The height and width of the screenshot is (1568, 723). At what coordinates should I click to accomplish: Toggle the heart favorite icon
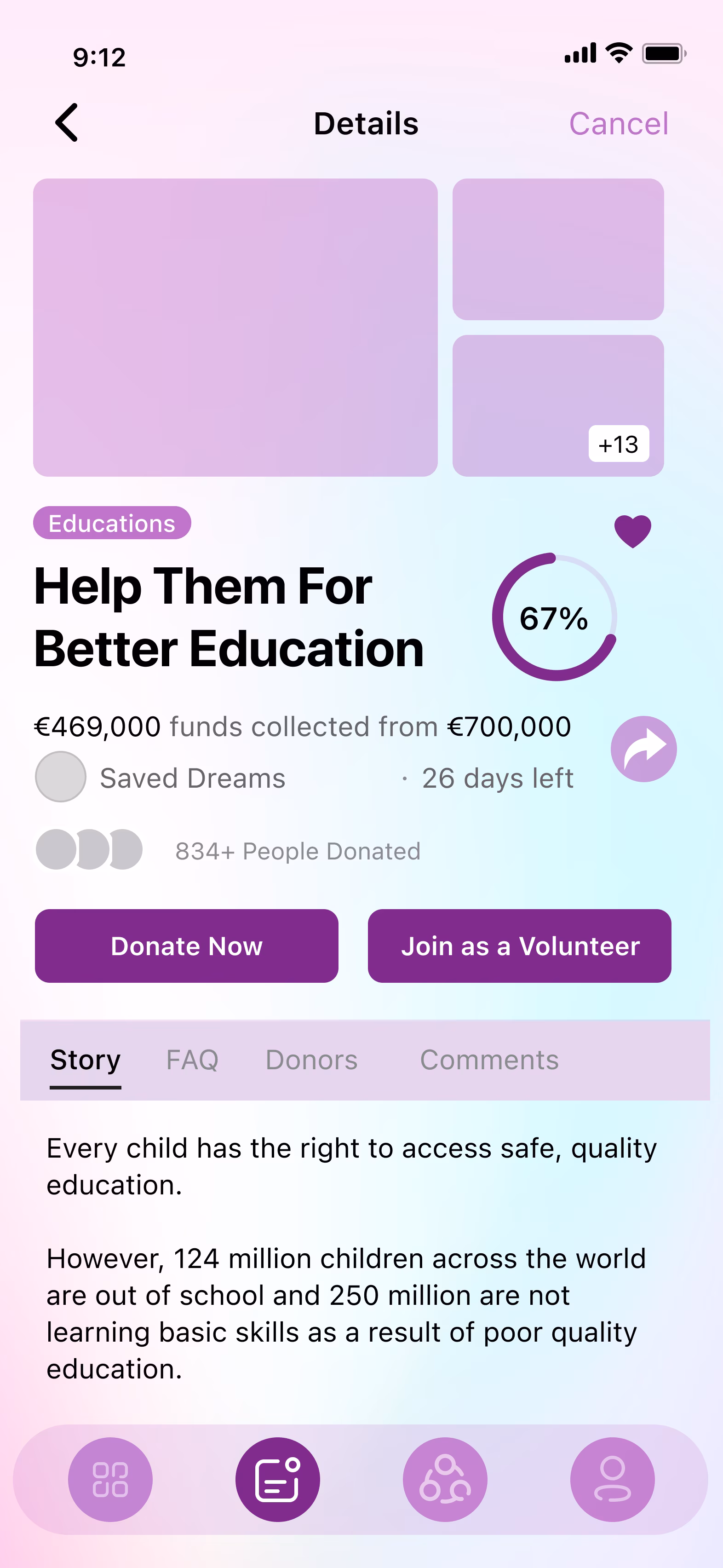pos(632,530)
